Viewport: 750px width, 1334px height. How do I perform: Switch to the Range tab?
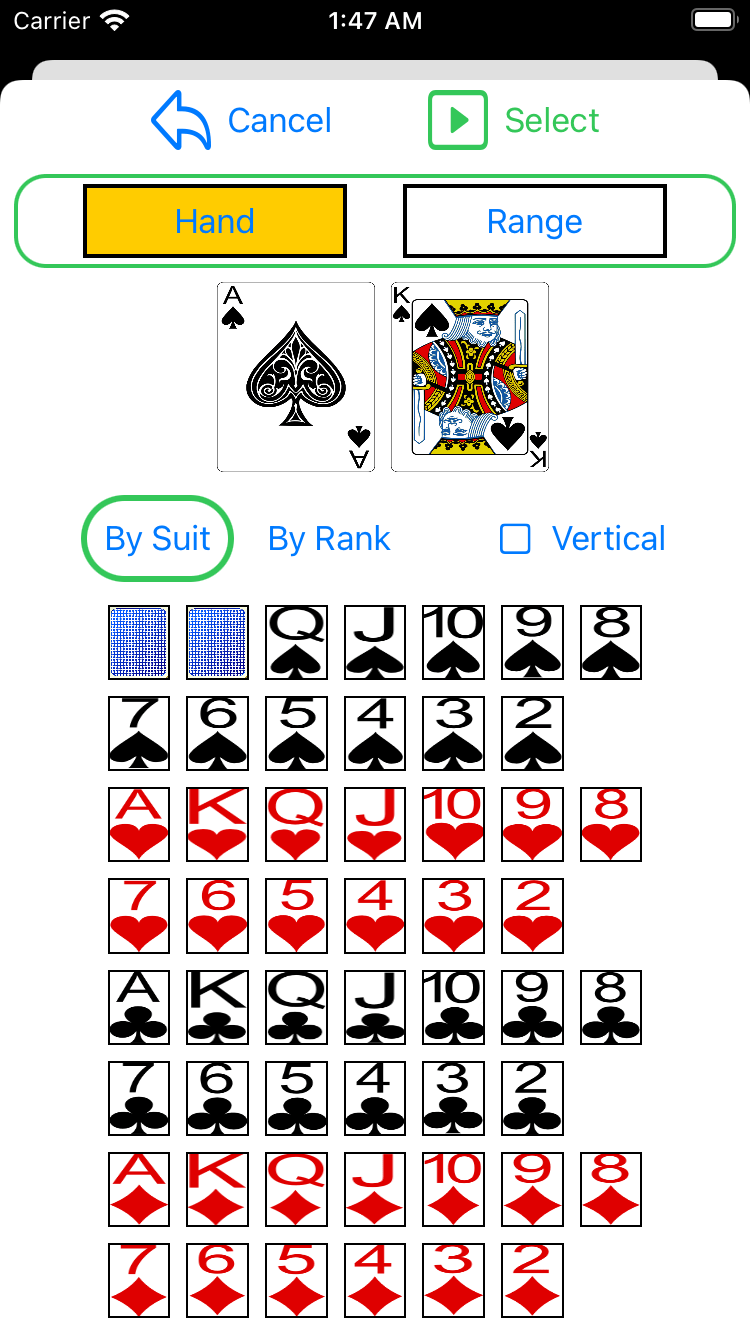pyautogui.click(x=534, y=221)
